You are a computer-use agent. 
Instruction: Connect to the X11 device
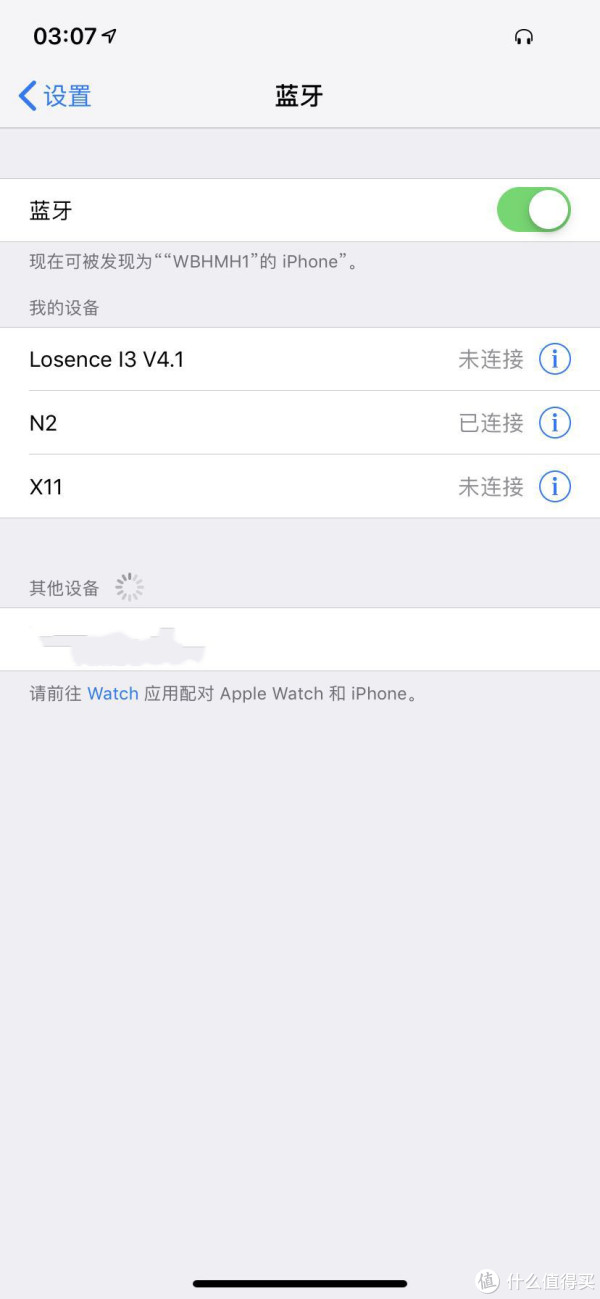coord(300,487)
